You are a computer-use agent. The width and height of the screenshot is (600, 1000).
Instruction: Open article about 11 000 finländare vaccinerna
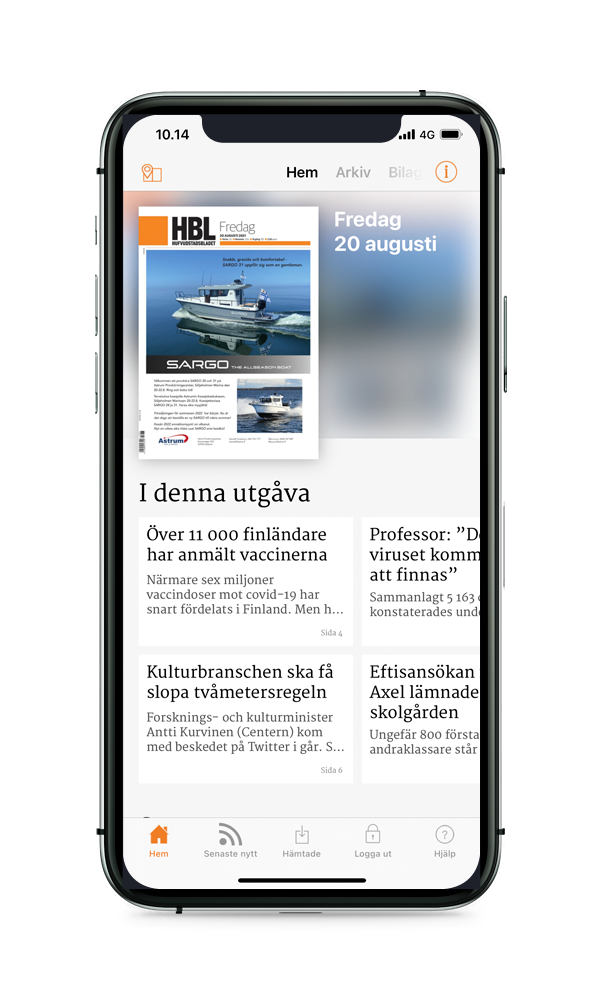245,581
